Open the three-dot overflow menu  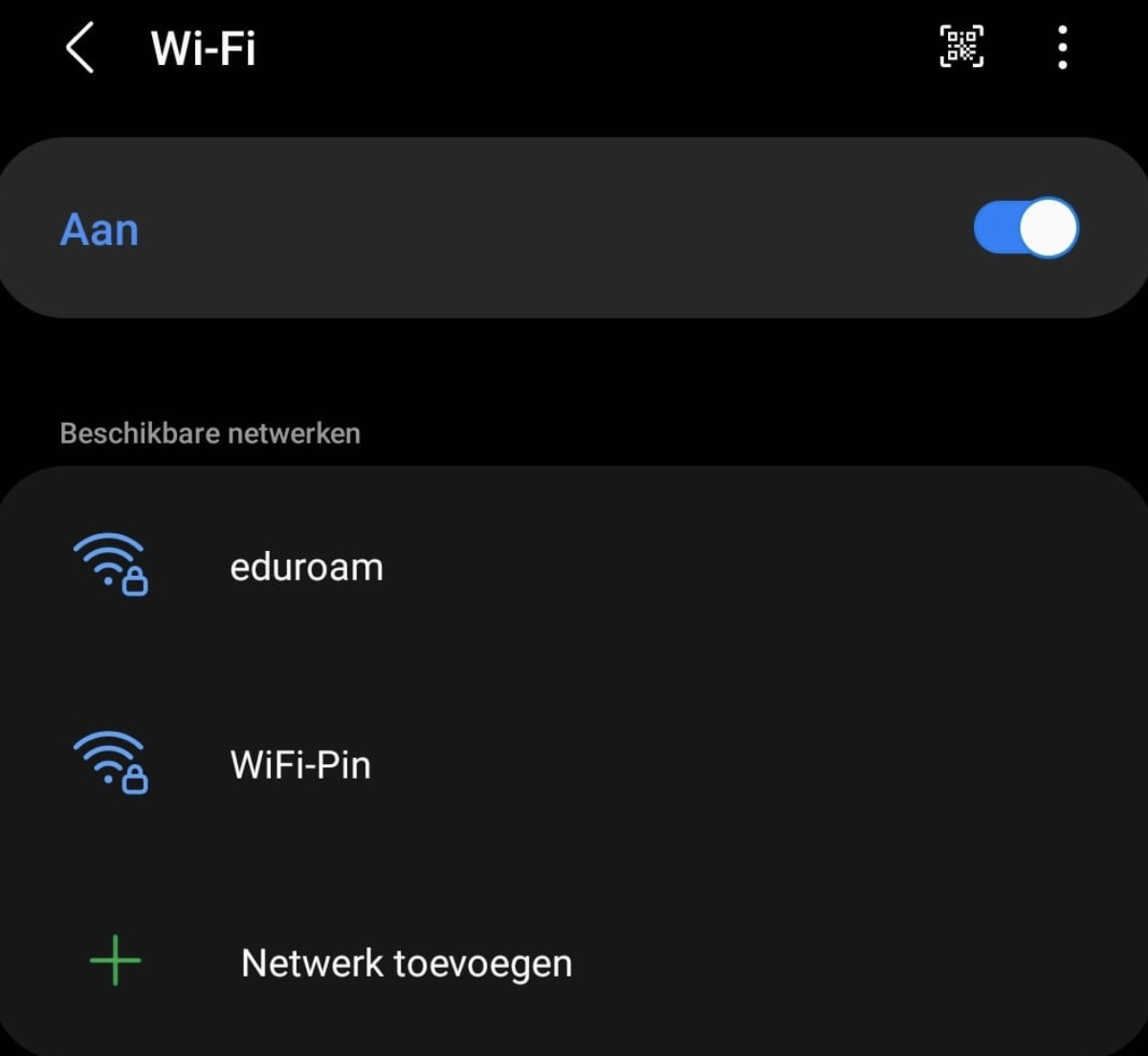(x=1062, y=48)
